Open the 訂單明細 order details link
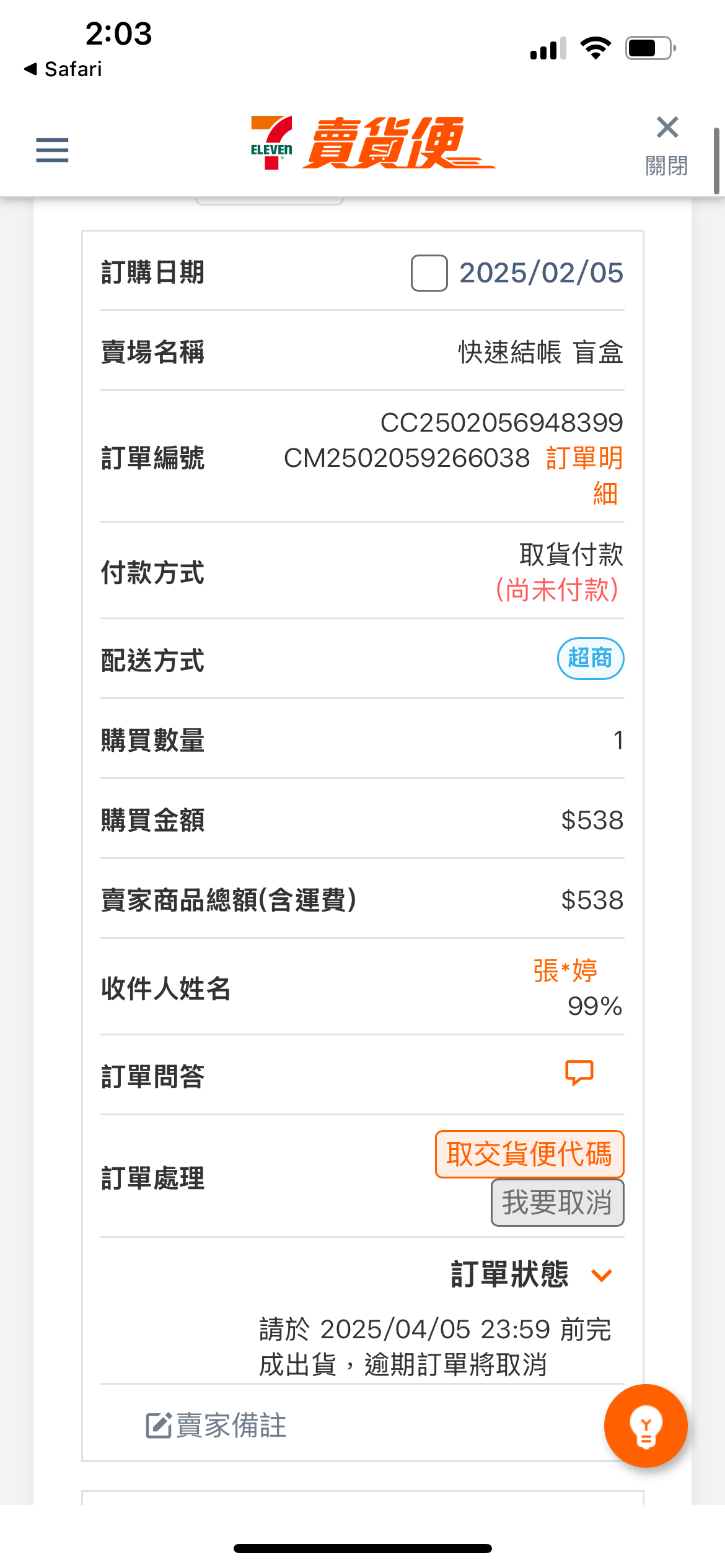Viewport: 725px width, 1568px height. point(584,476)
